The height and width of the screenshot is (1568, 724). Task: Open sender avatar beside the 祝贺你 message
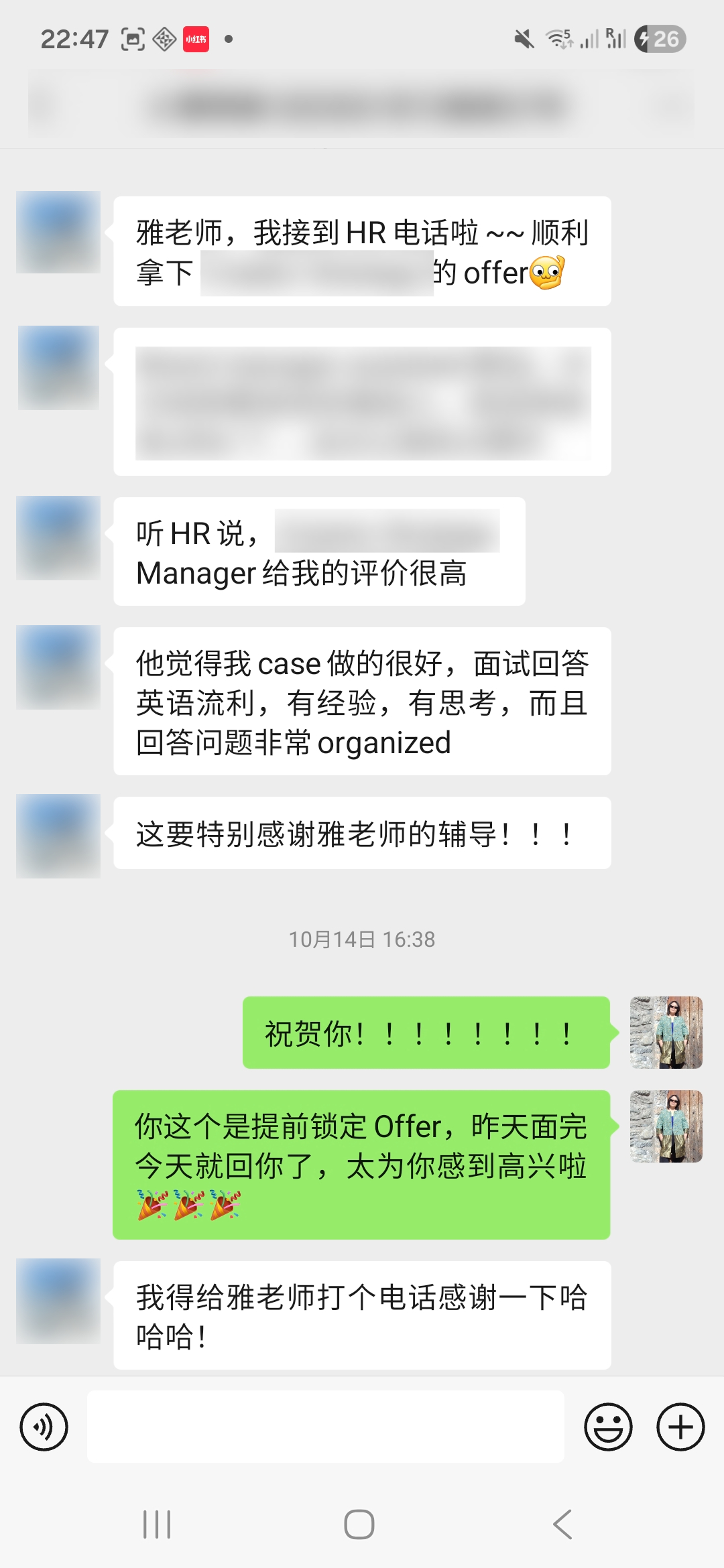point(666,1032)
